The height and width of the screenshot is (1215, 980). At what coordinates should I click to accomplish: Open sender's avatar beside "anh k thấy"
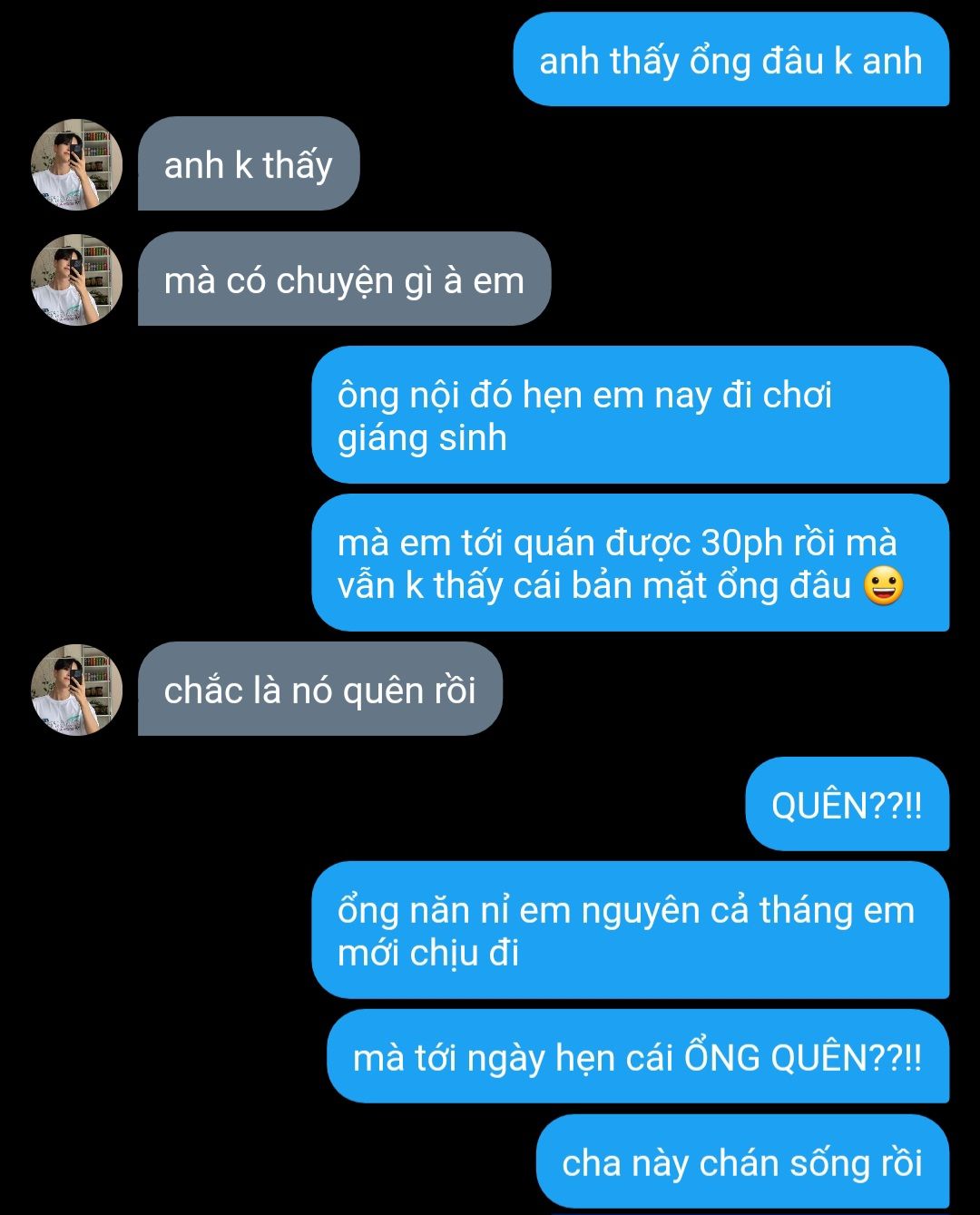tap(76, 164)
